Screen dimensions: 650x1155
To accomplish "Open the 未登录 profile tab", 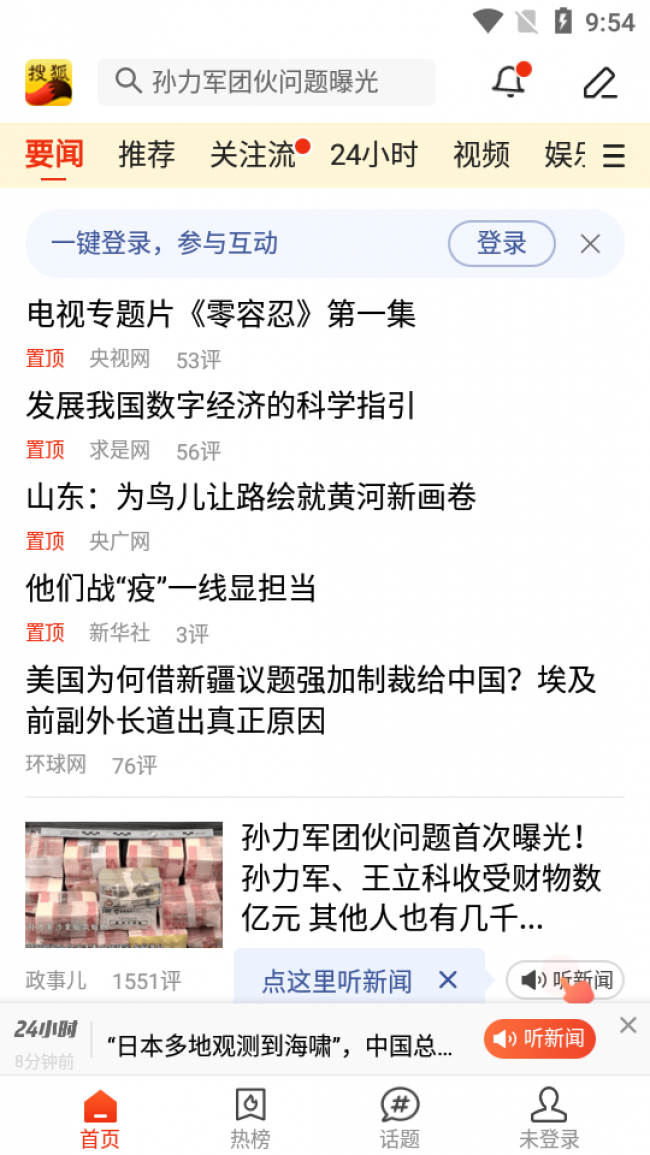I will click(x=549, y=1117).
